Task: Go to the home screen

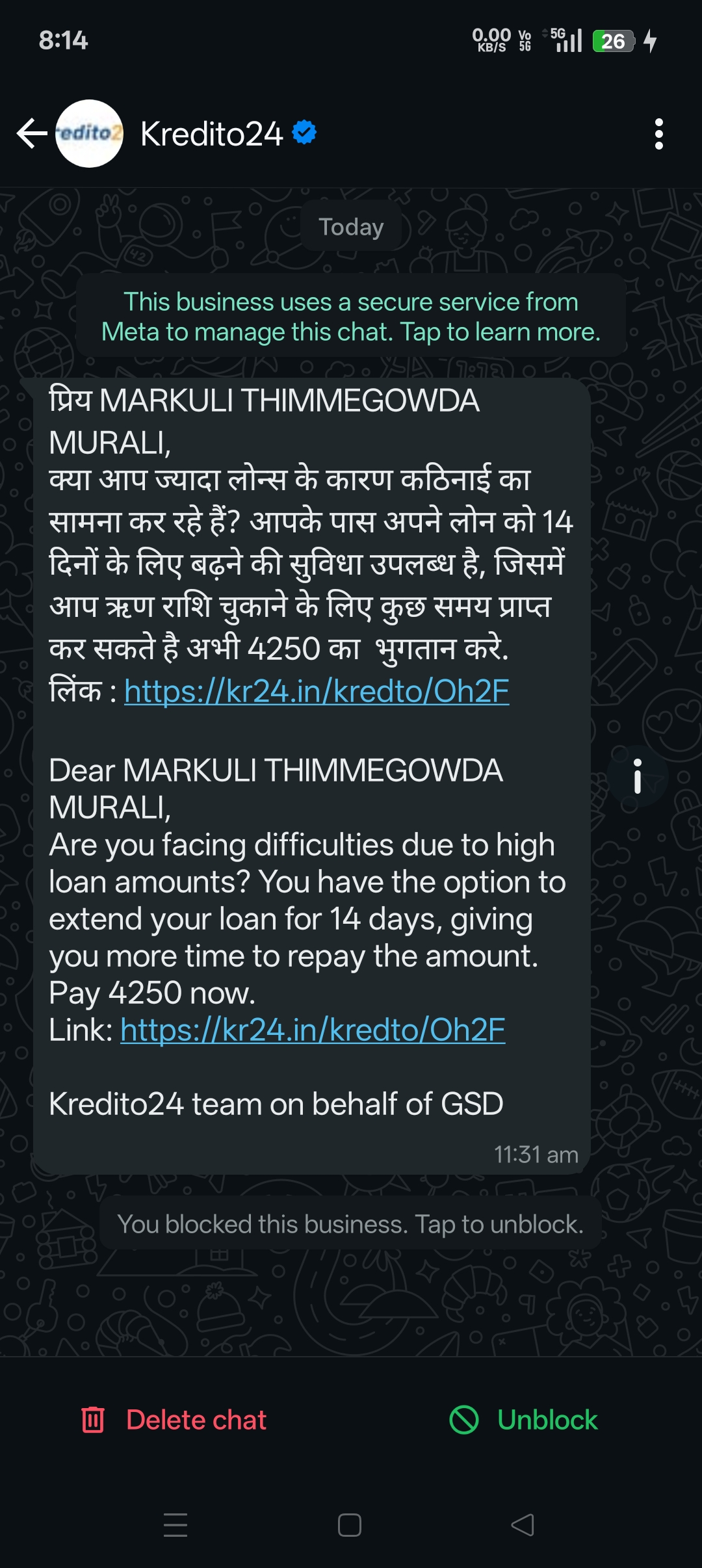Action: [x=350, y=1525]
